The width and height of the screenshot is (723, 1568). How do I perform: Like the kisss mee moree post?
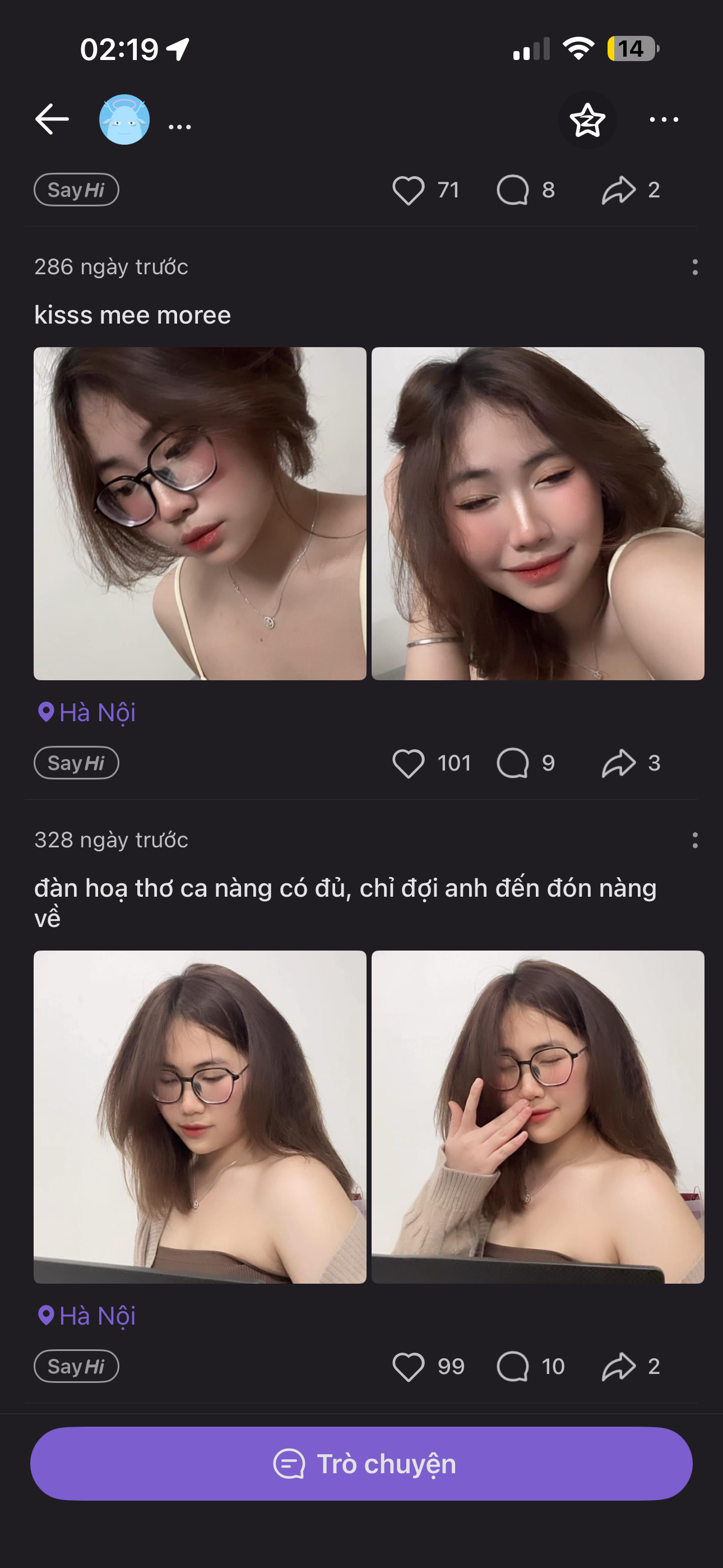pos(409,763)
